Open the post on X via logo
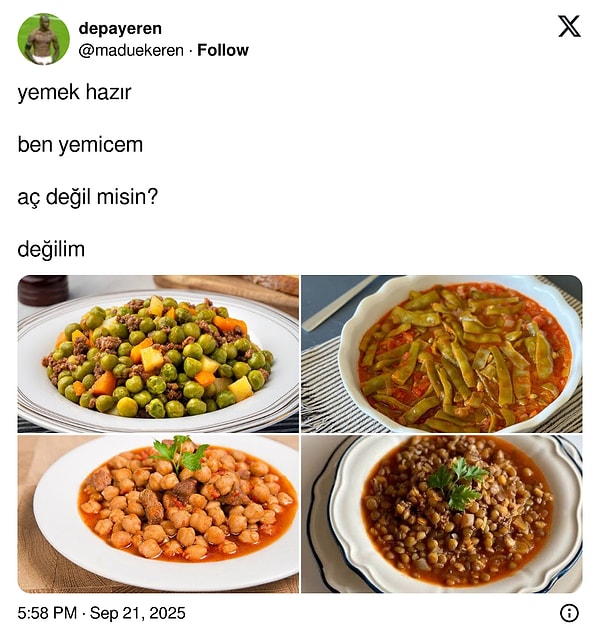The height and width of the screenshot is (643, 600). click(x=568, y=27)
